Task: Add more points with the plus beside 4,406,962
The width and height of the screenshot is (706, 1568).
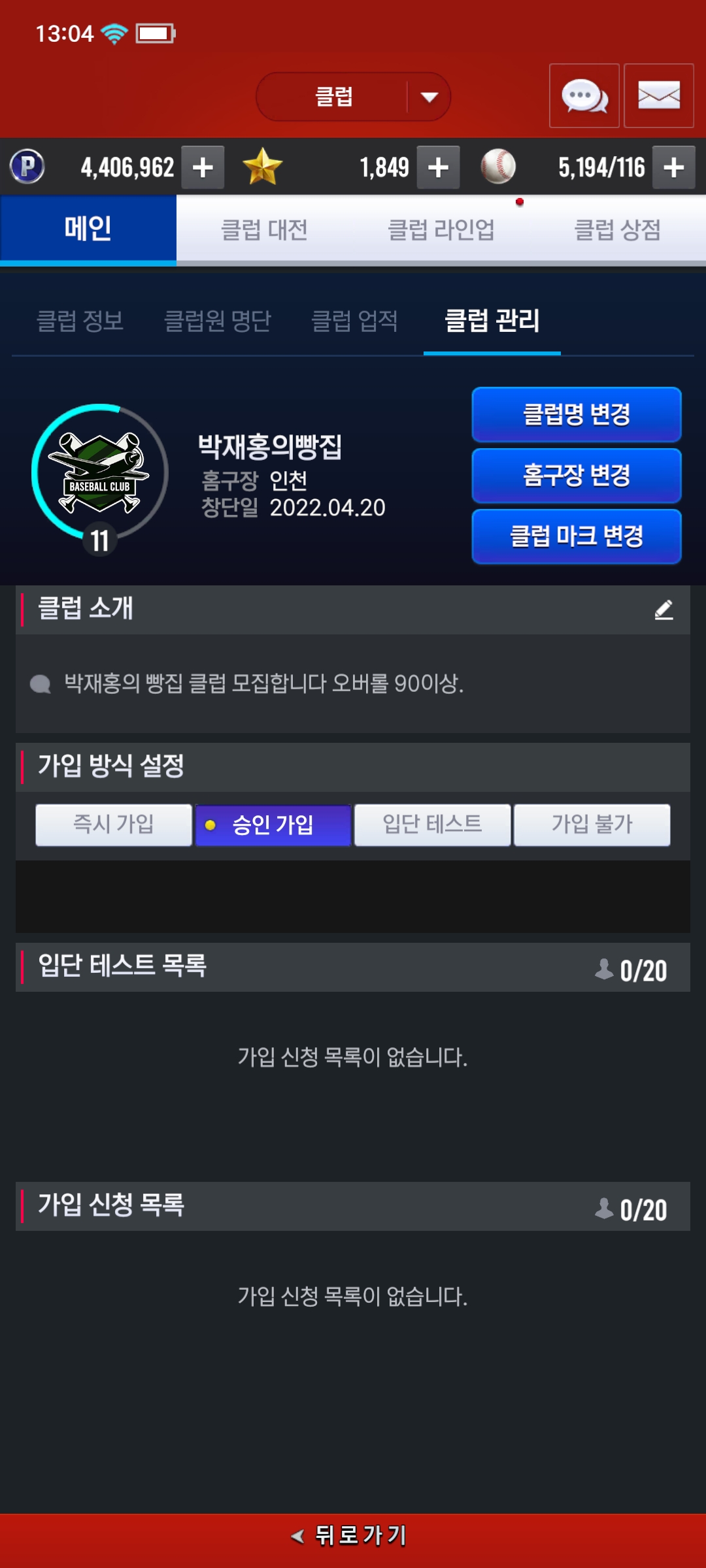Action: (x=203, y=168)
